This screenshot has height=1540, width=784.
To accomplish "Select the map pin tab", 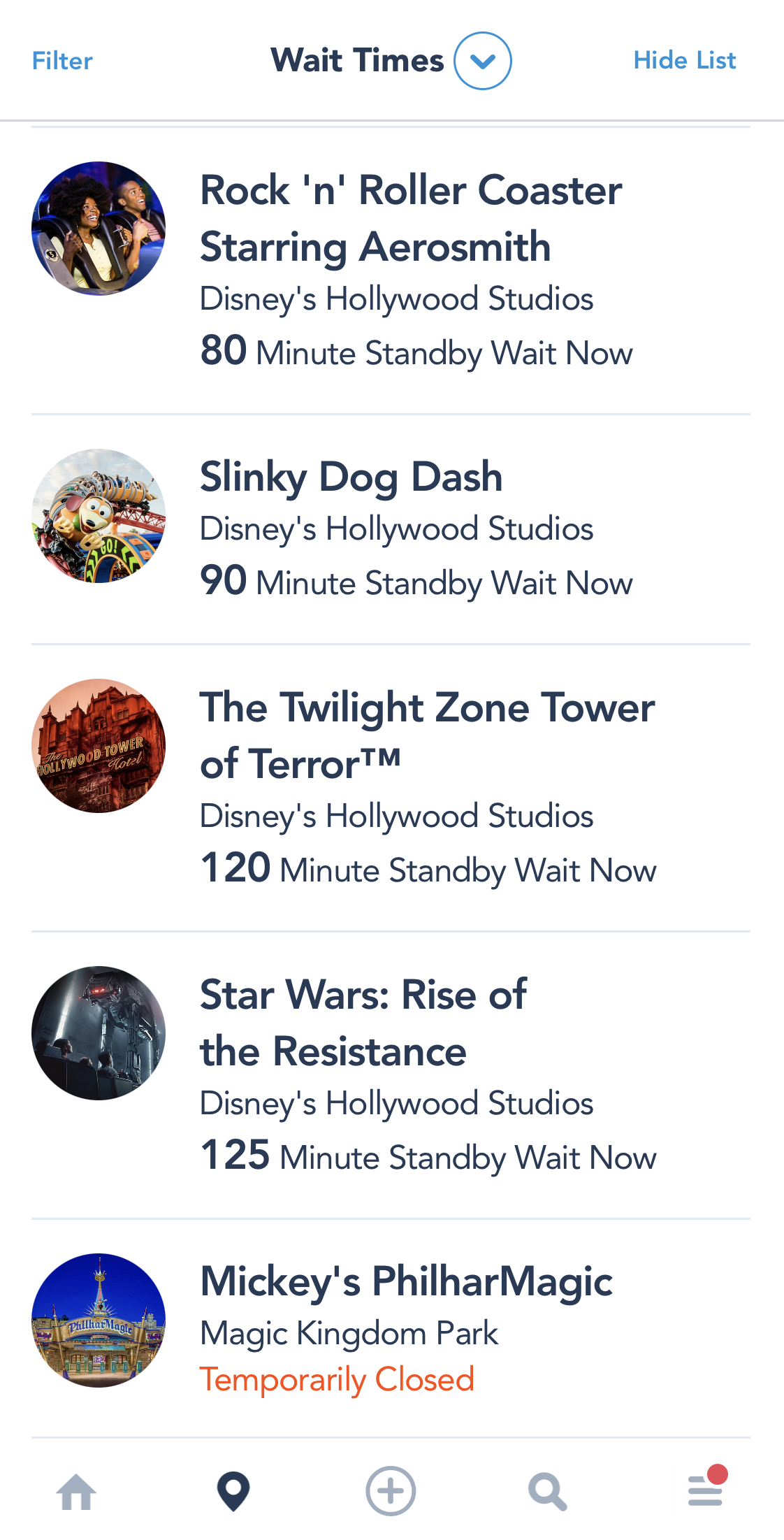I will pos(233,1492).
